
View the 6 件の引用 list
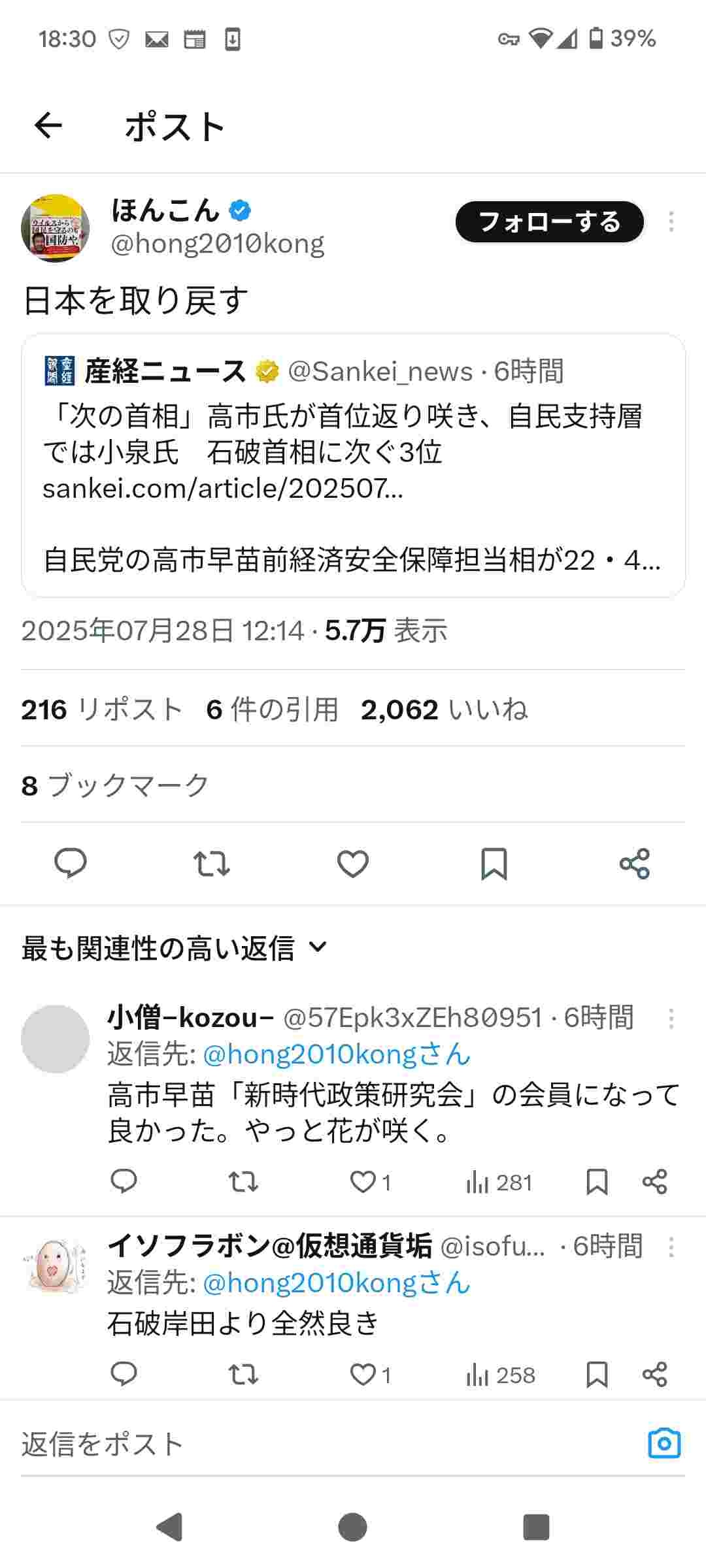coord(272,710)
